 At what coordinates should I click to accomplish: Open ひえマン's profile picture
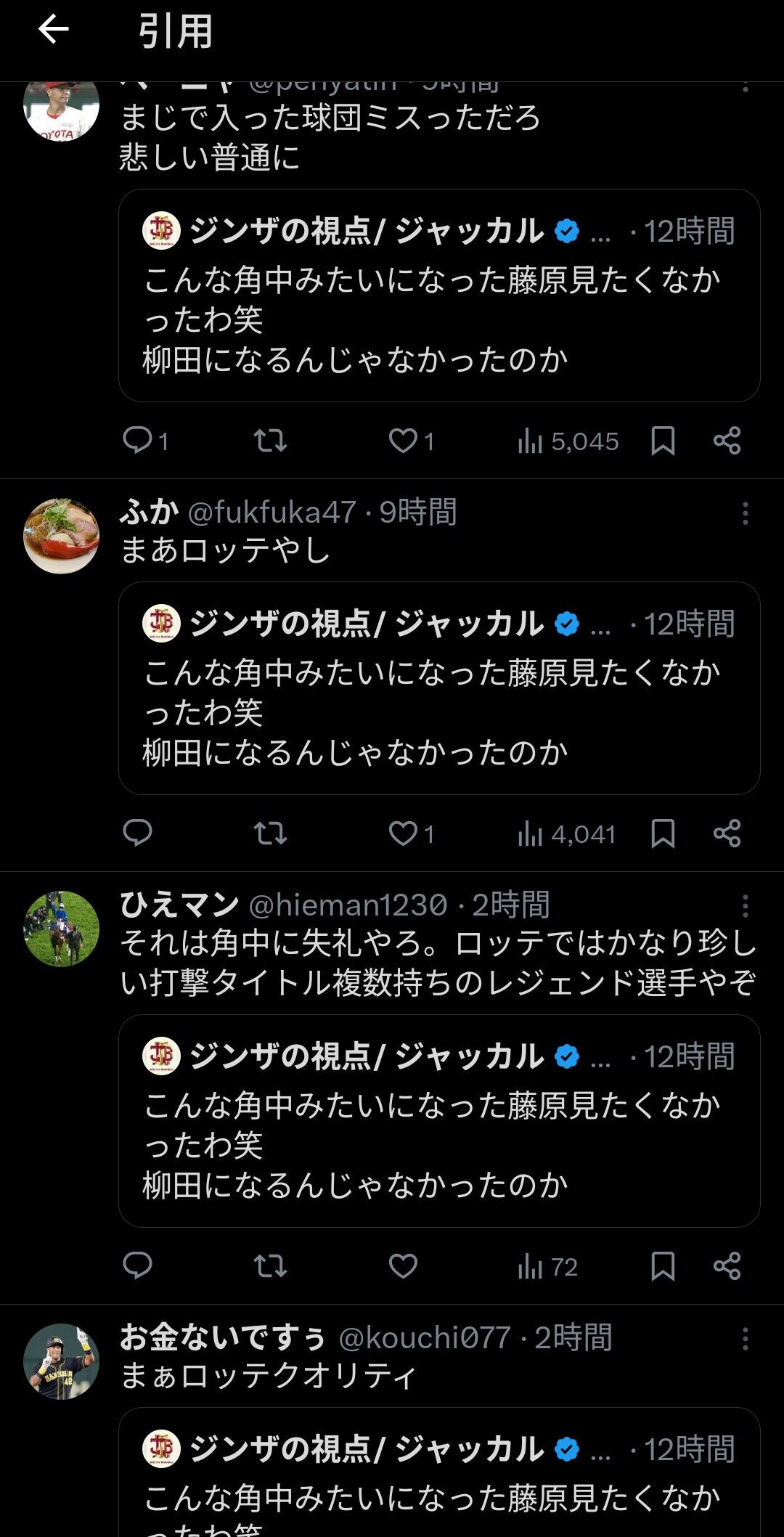tap(61, 929)
